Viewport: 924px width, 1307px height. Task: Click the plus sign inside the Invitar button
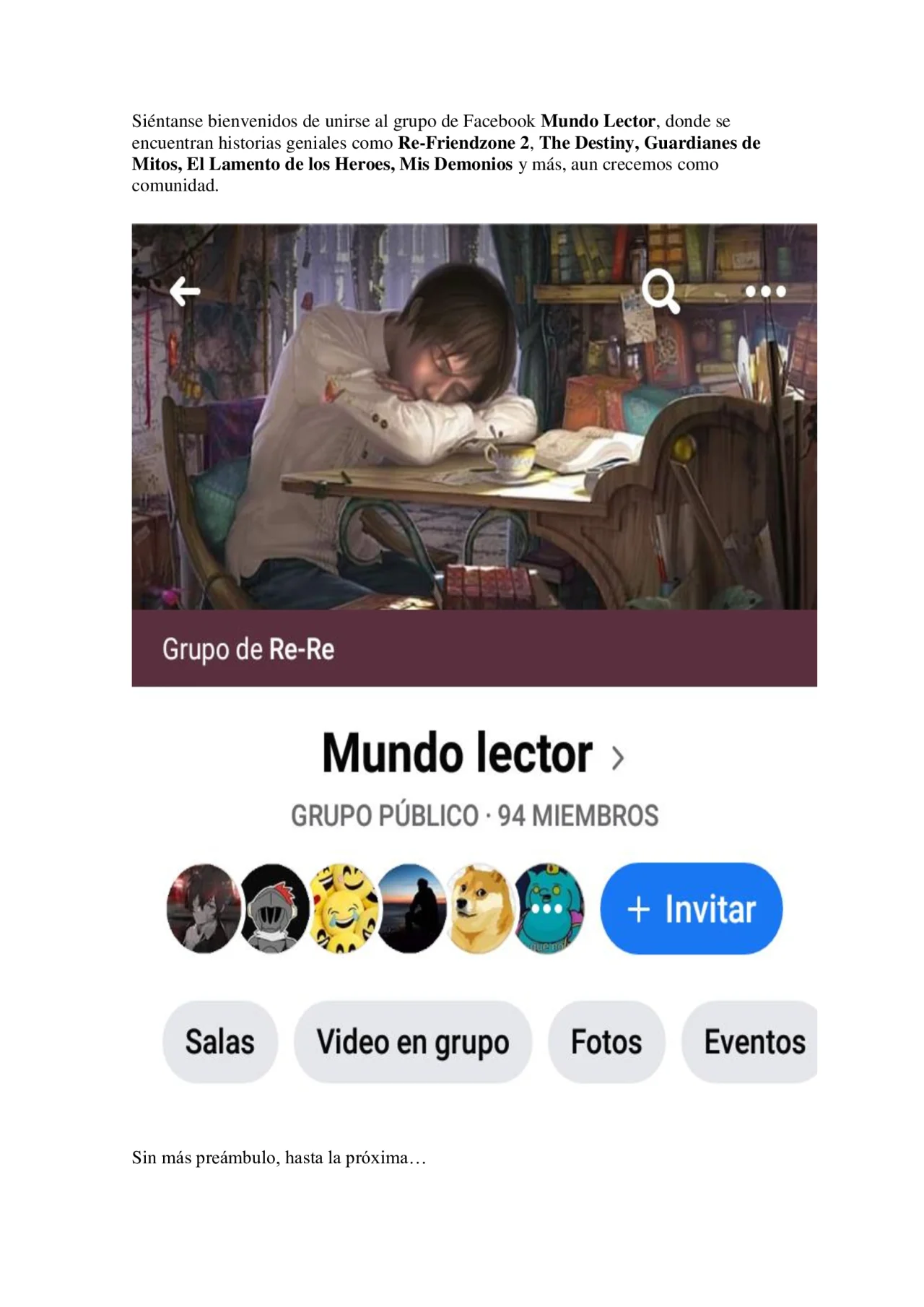coord(638,910)
